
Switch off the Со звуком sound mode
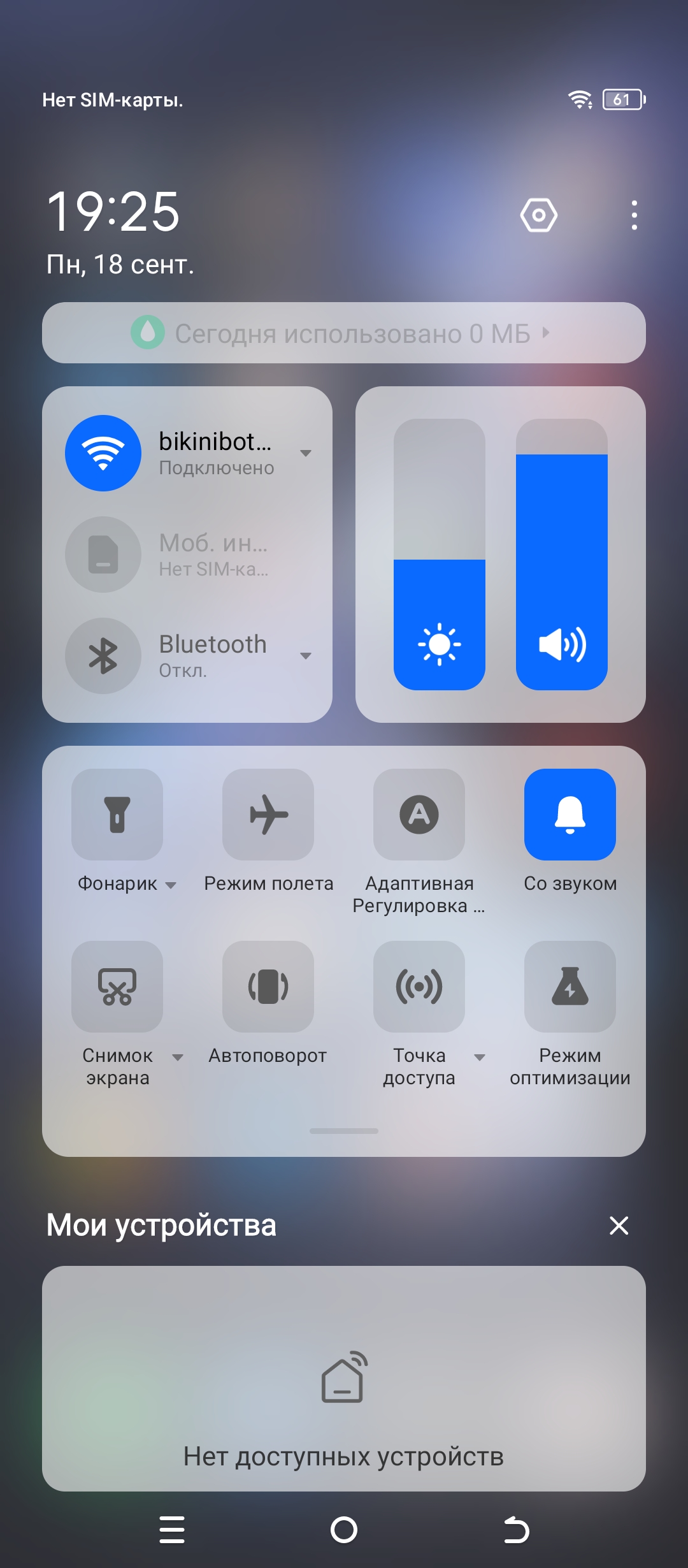tap(570, 815)
